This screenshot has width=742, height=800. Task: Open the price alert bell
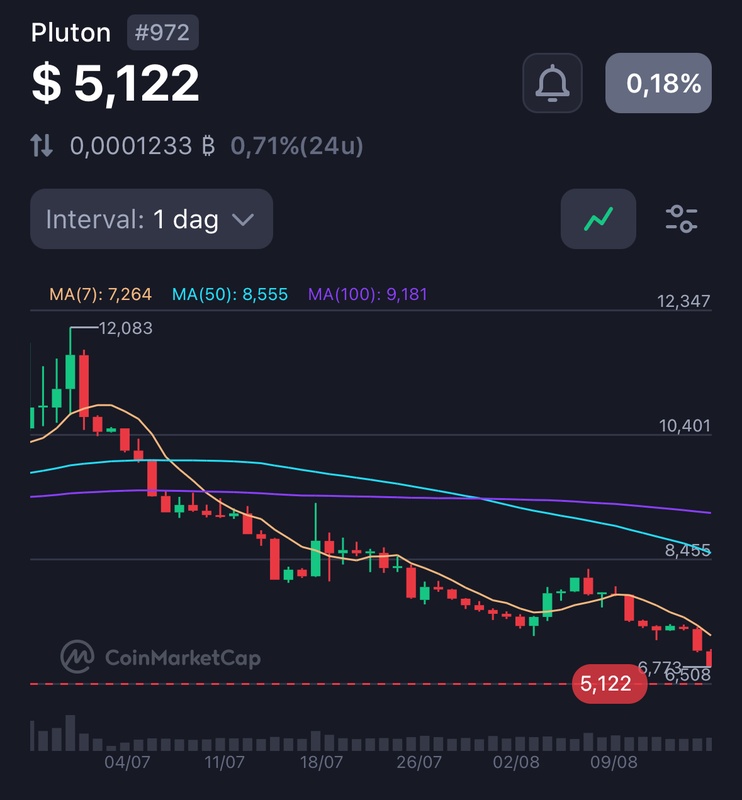(552, 83)
